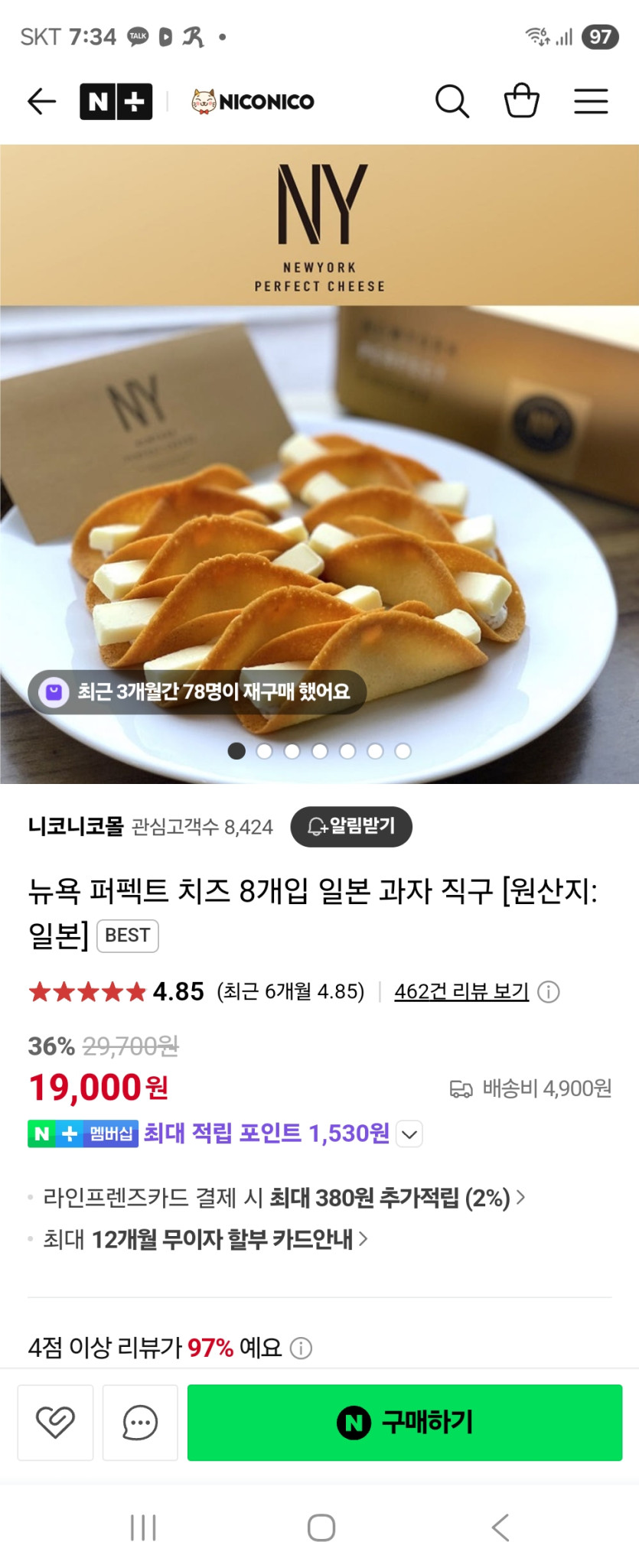Tap the green 구매하기 button

404,1422
